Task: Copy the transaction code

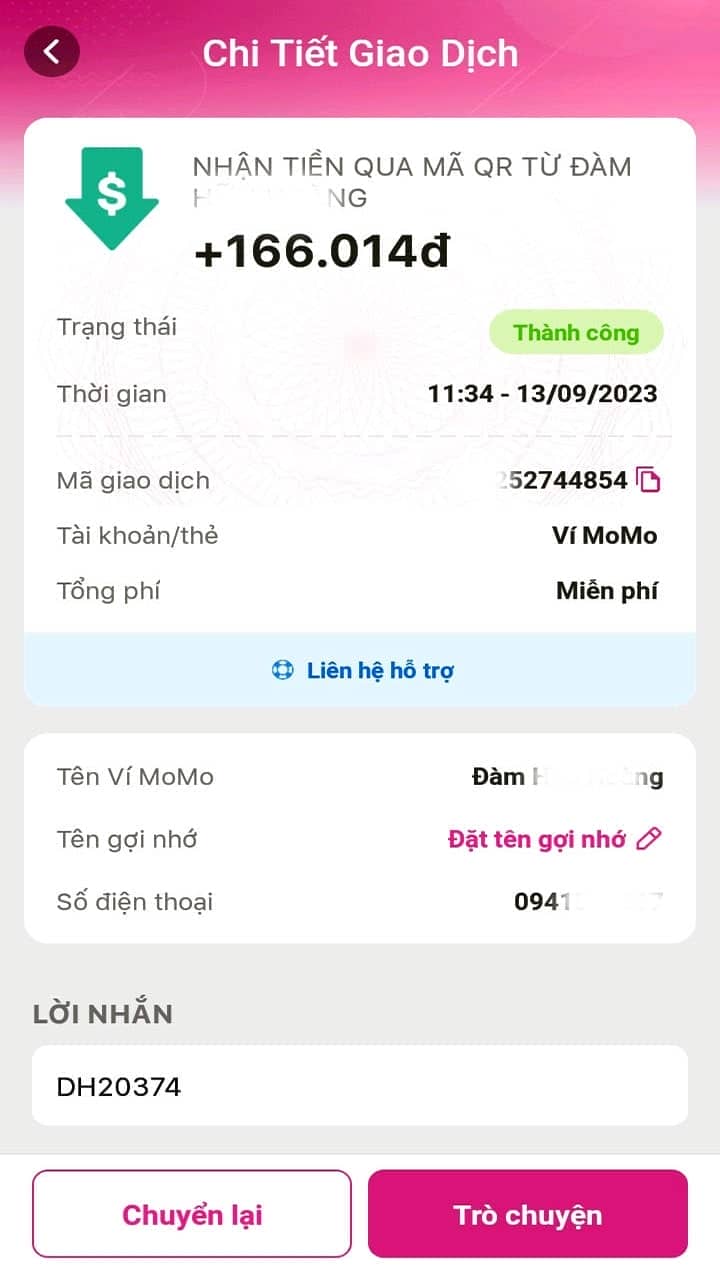Action: (649, 480)
